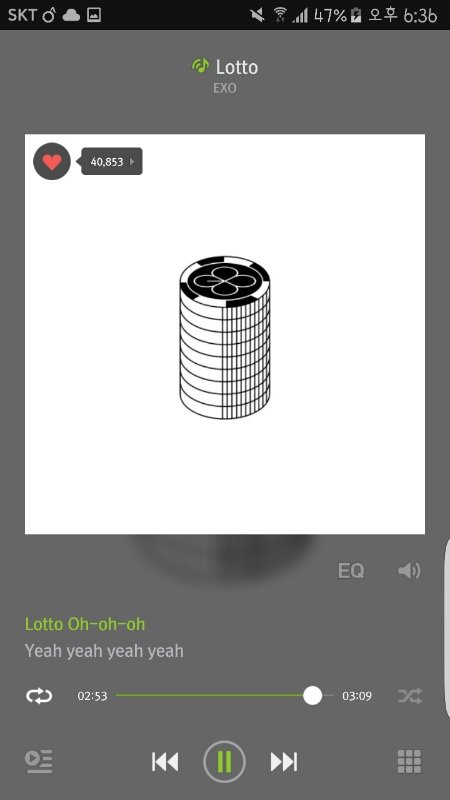Toggle the repeat mode icon
This screenshot has width=450, height=800.
tap(39, 695)
